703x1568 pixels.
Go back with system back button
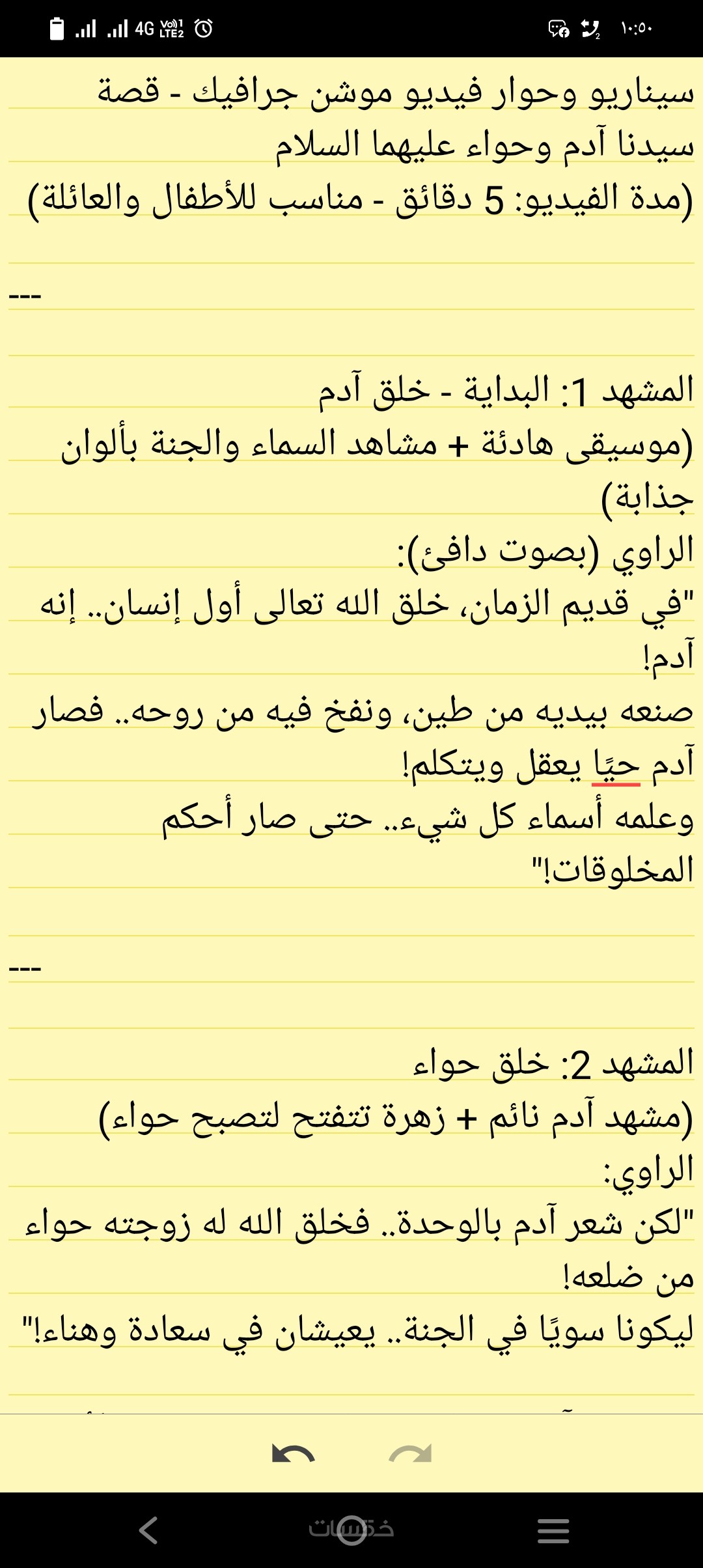(148, 1530)
